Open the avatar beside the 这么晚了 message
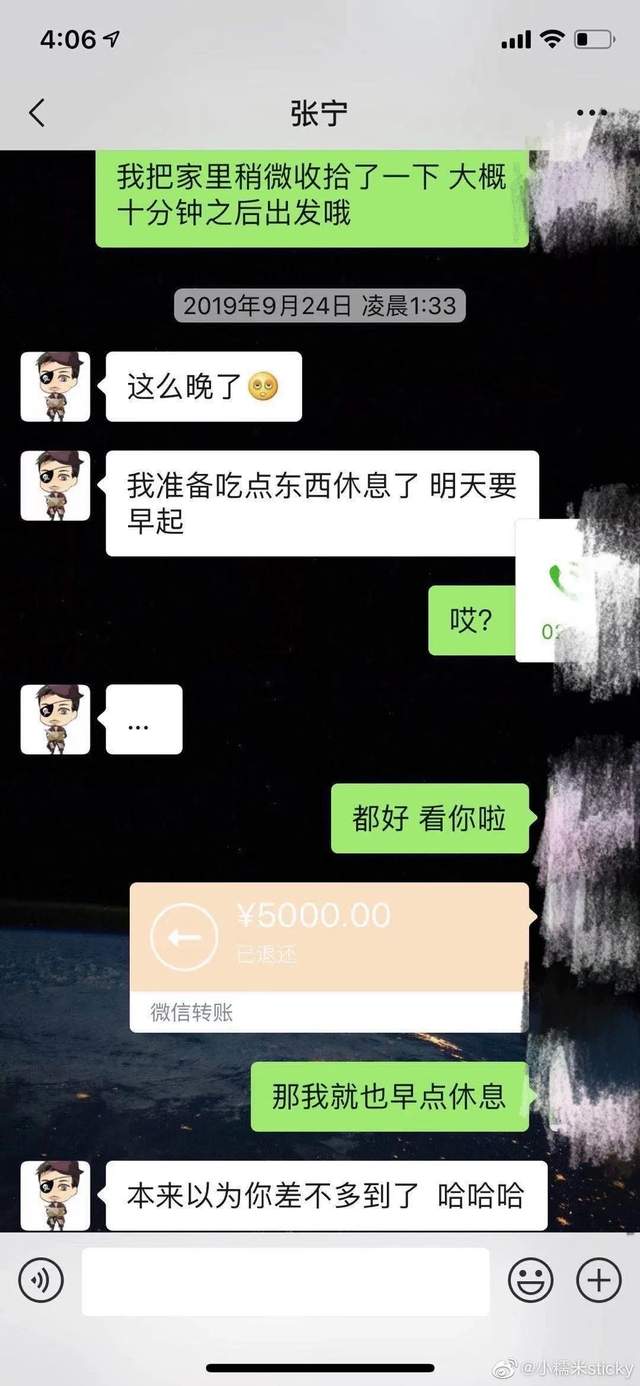The image size is (640, 1386). (x=56, y=386)
